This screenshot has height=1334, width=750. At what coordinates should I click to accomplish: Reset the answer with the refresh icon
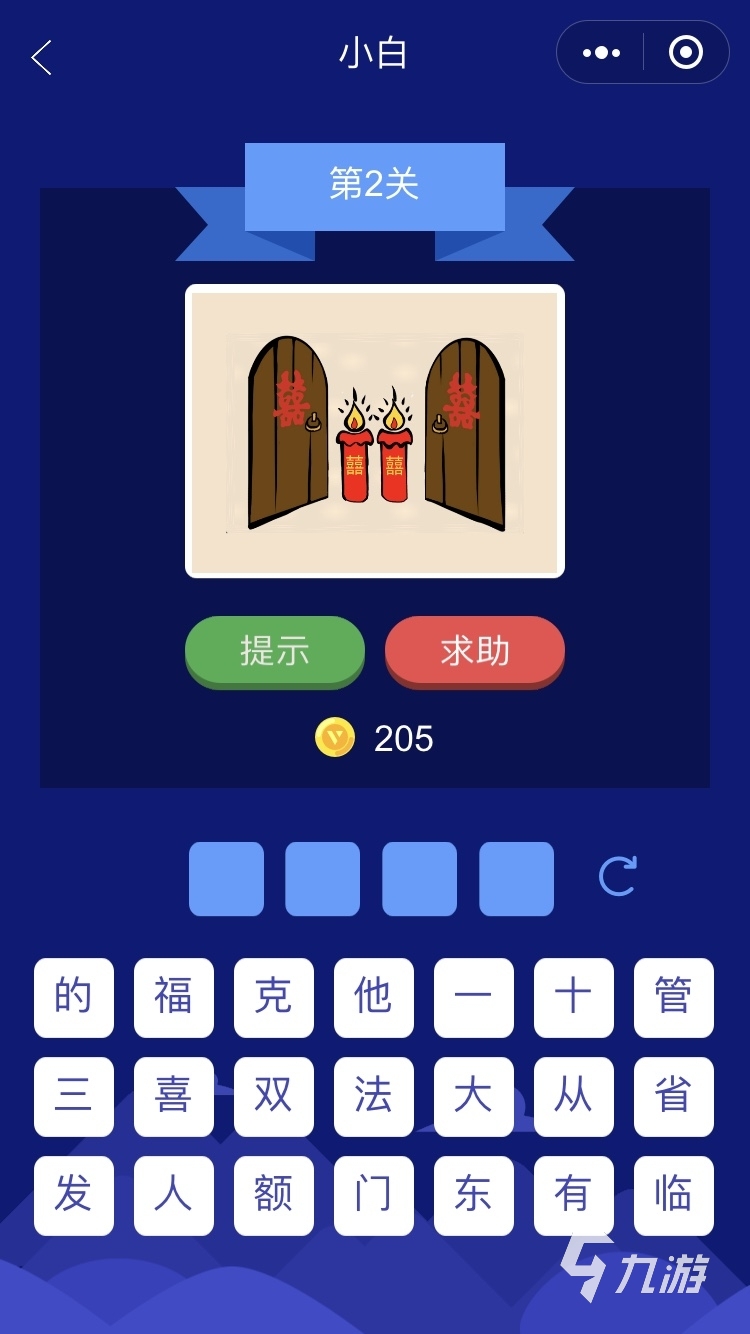pyautogui.click(x=617, y=877)
